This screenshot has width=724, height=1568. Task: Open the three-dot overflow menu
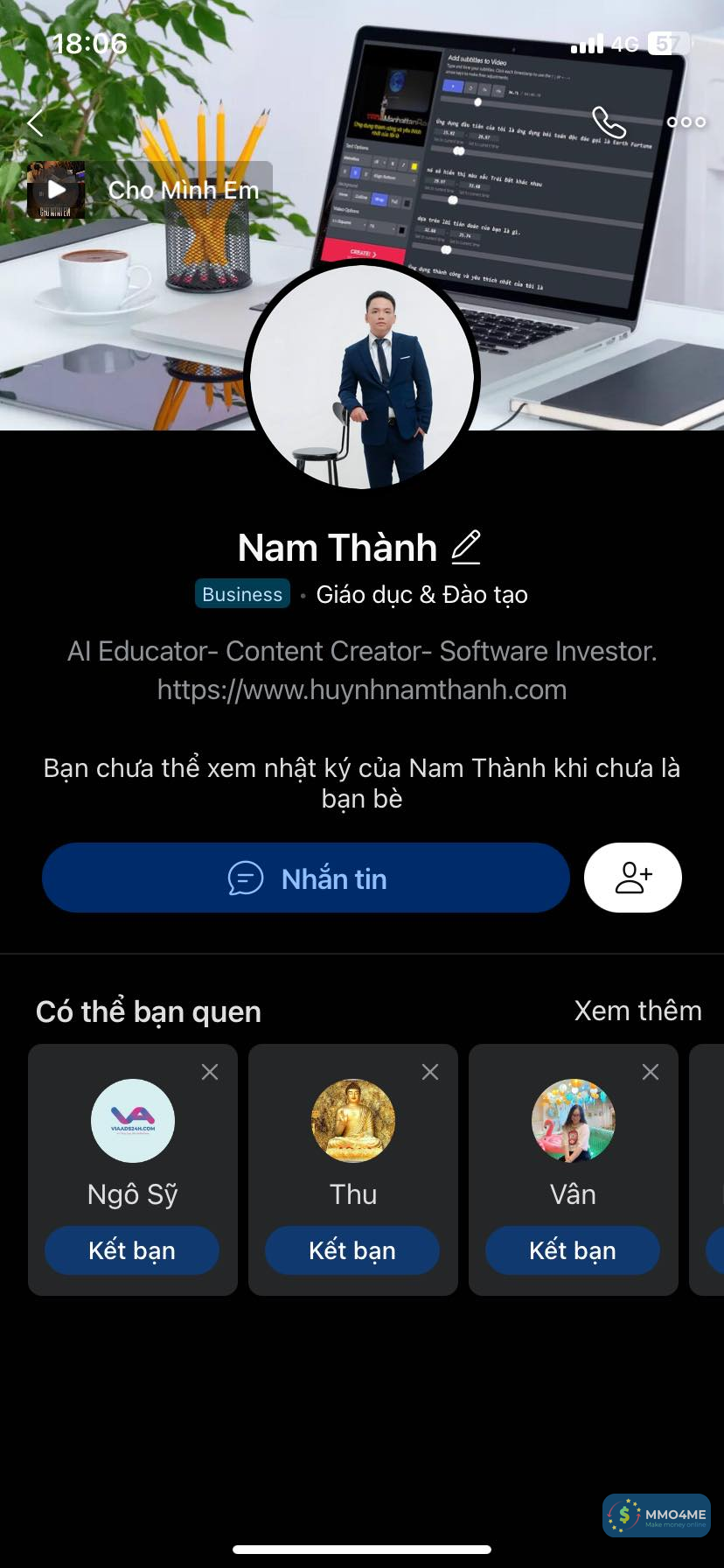[686, 122]
